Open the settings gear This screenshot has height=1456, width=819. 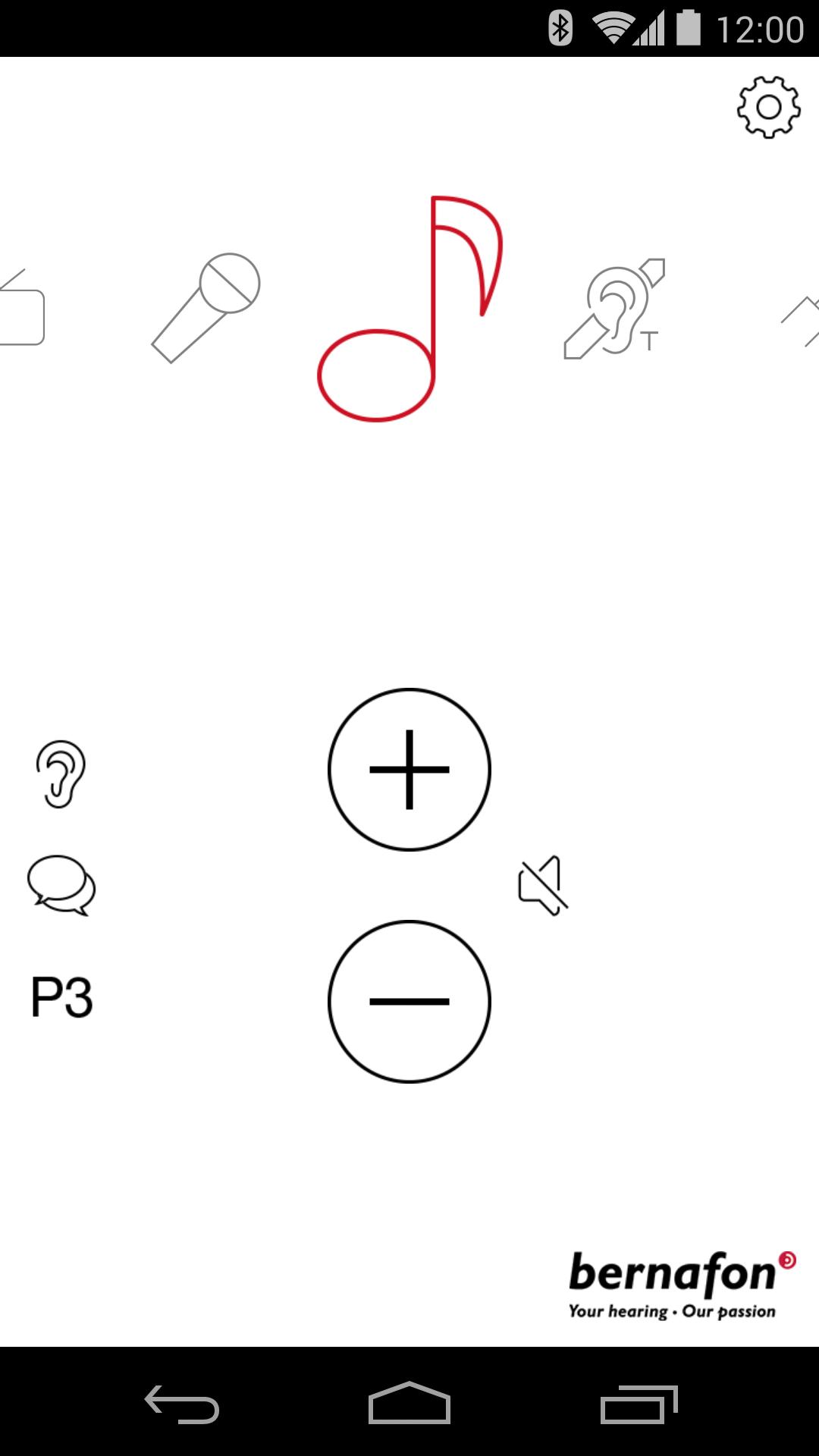click(x=768, y=107)
